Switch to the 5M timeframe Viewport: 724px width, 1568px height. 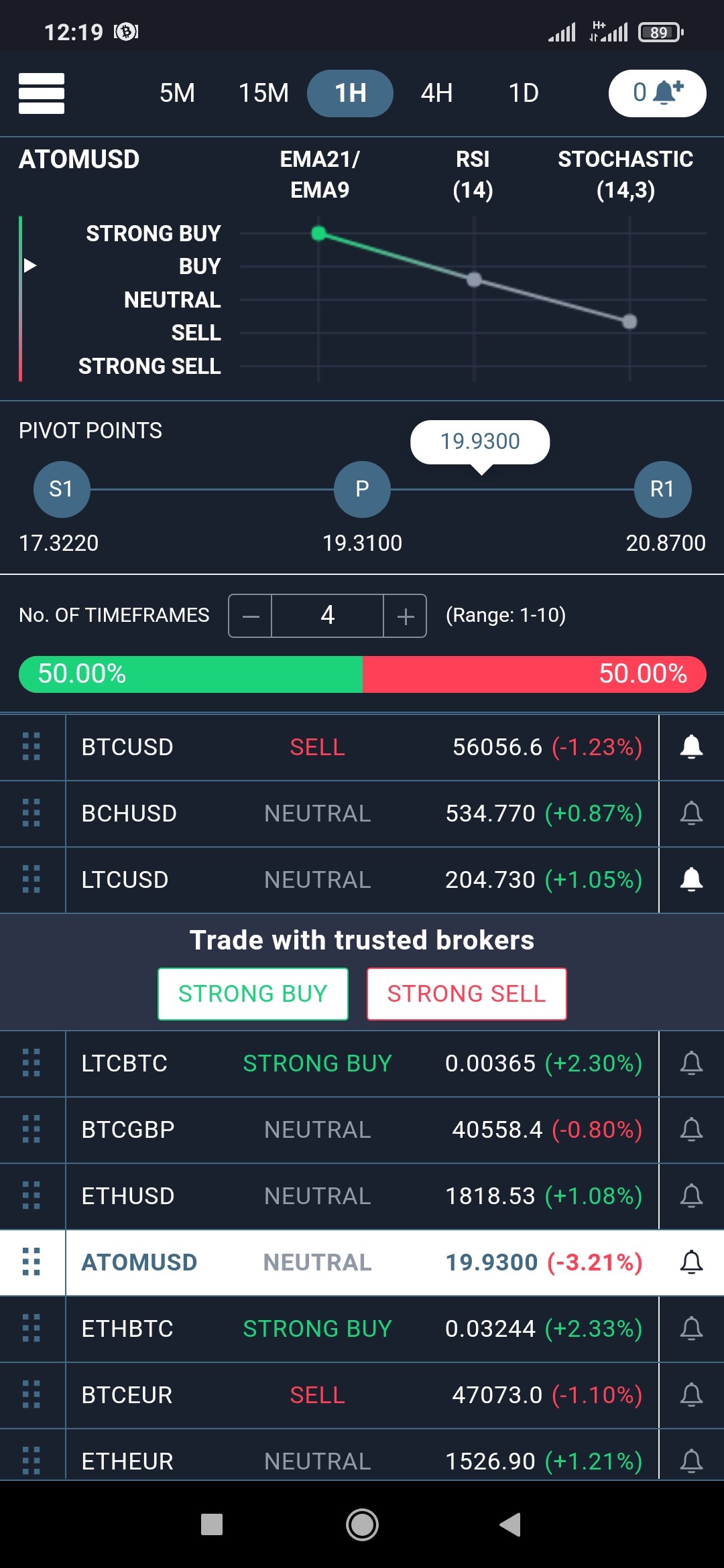click(x=177, y=93)
